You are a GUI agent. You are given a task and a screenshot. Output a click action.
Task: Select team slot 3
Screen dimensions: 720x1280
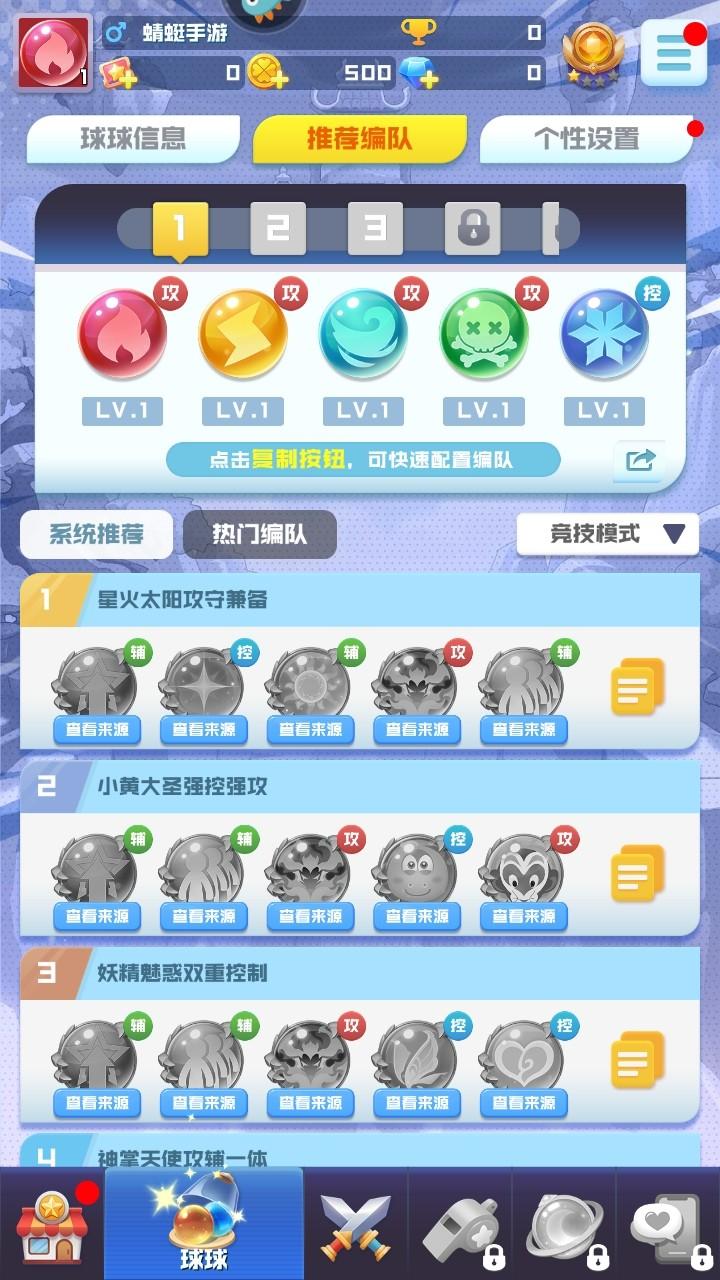tap(374, 228)
